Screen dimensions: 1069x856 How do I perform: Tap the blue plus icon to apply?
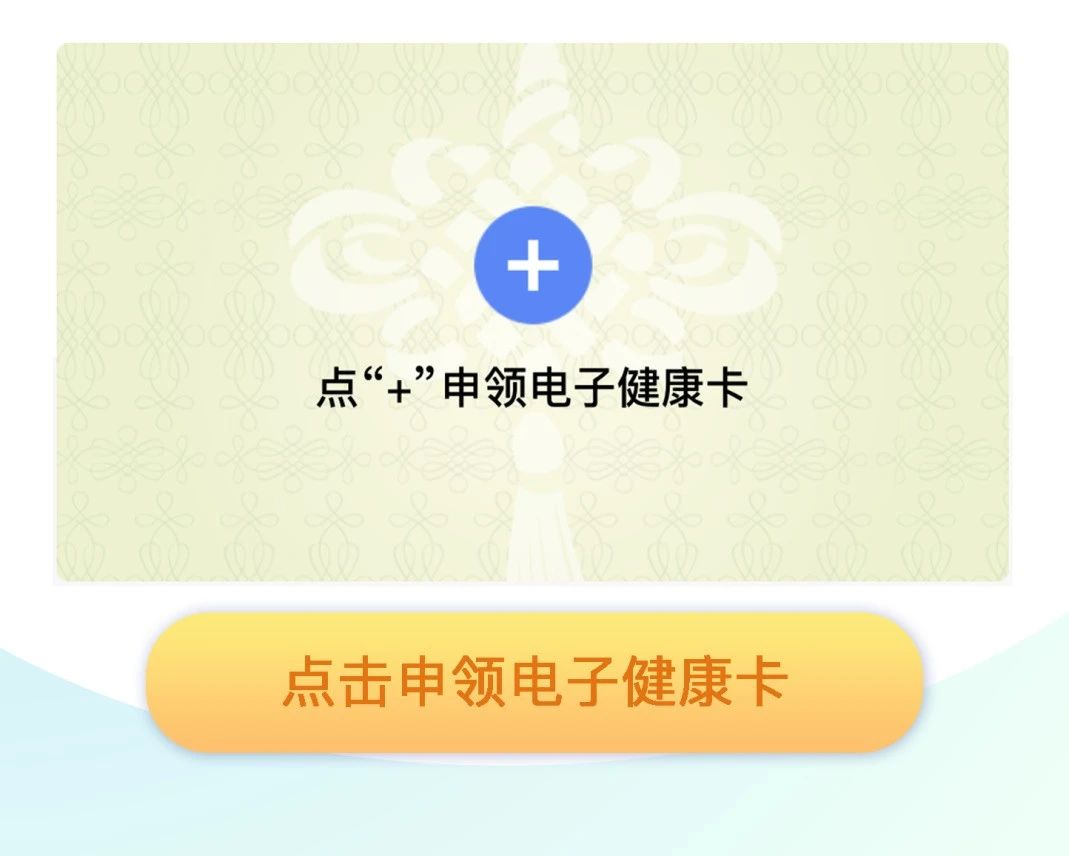coord(533,265)
